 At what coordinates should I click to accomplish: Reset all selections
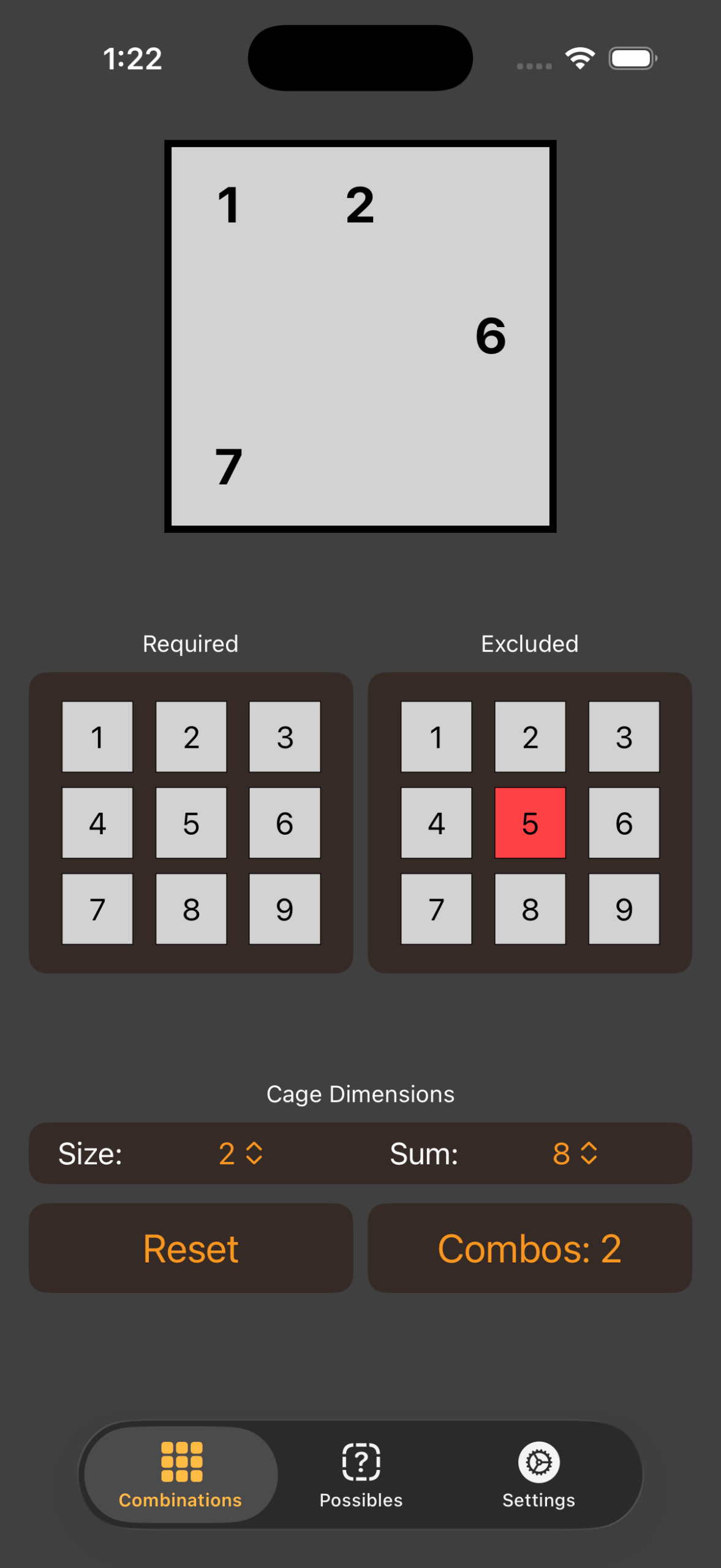click(x=191, y=1248)
